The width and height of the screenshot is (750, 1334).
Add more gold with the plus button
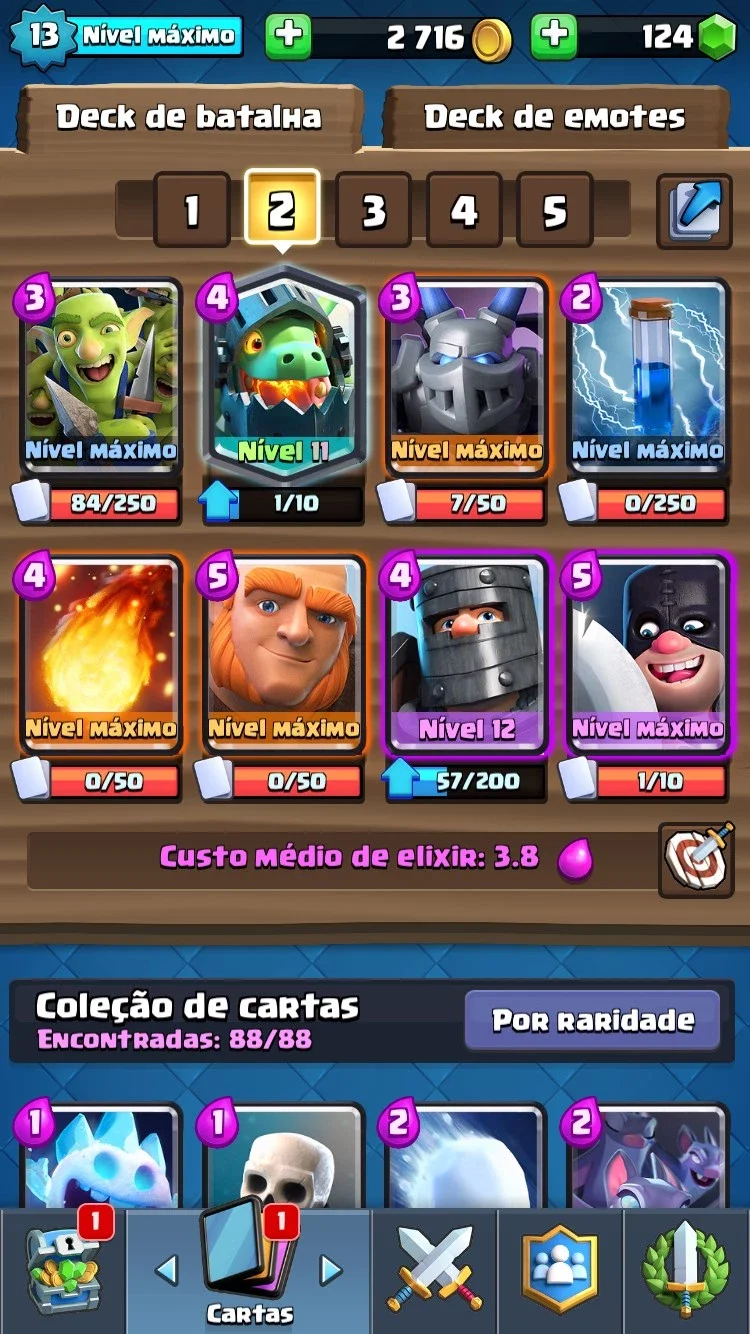(x=288, y=37)
